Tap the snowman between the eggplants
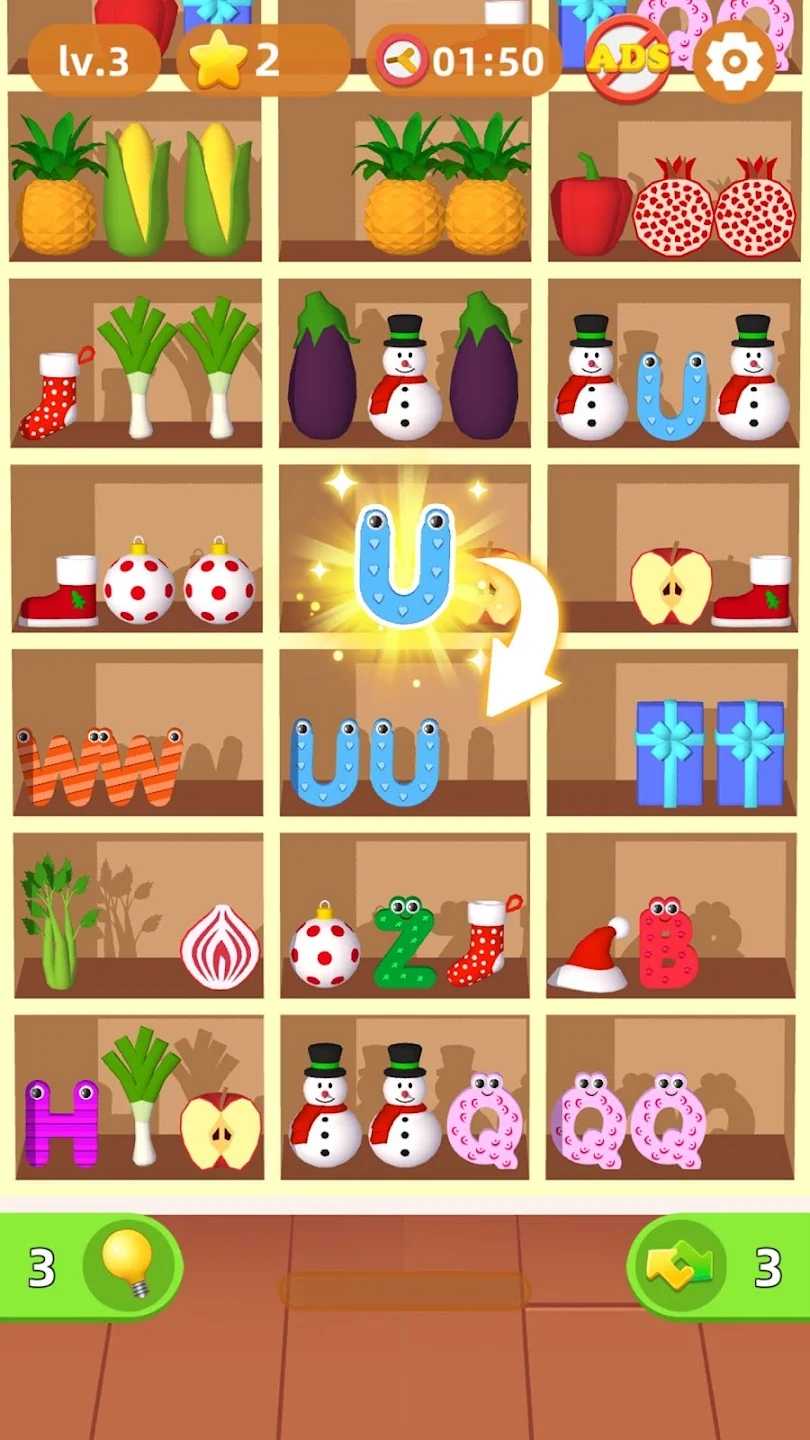 [x=405, y=380]
